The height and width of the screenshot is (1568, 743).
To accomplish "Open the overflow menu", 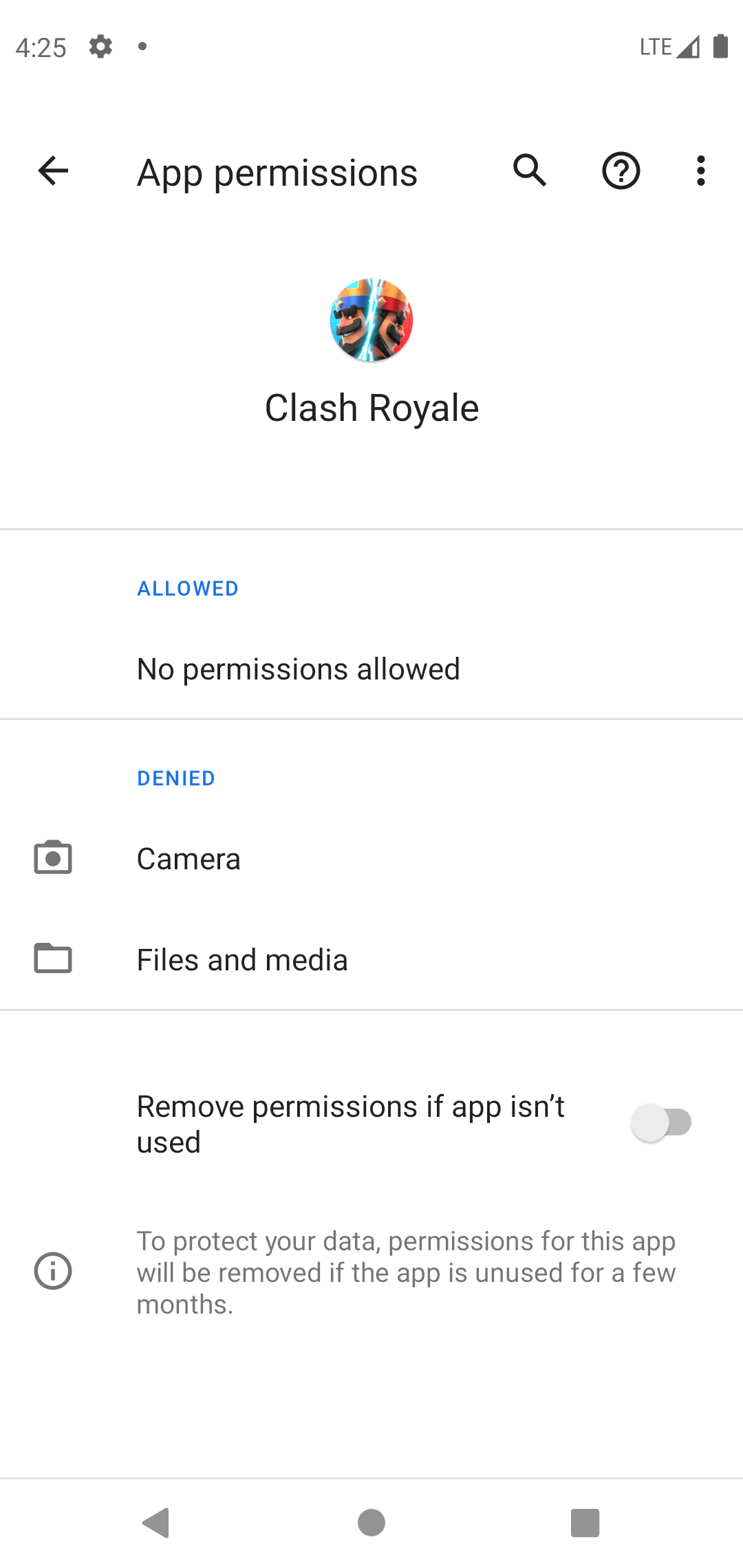I will point(700,171).
